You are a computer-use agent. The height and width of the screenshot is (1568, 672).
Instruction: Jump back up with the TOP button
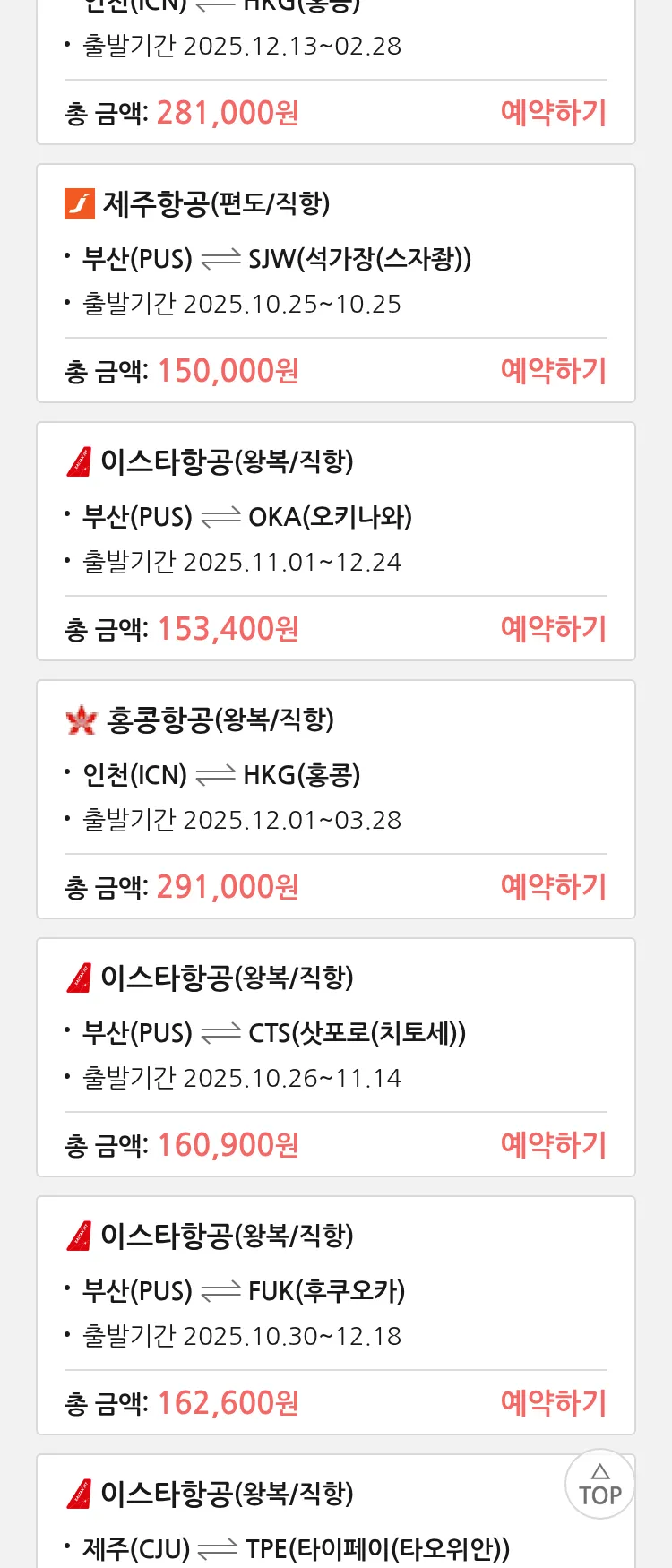point(599,1485)
